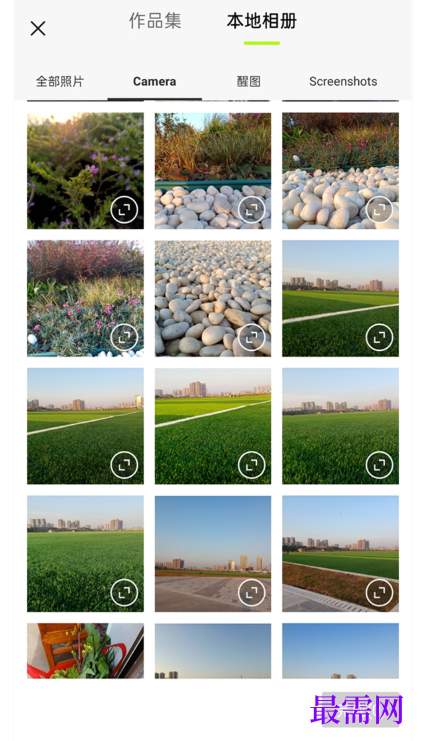Switch to Screenshots album

[x=343, y=81]
